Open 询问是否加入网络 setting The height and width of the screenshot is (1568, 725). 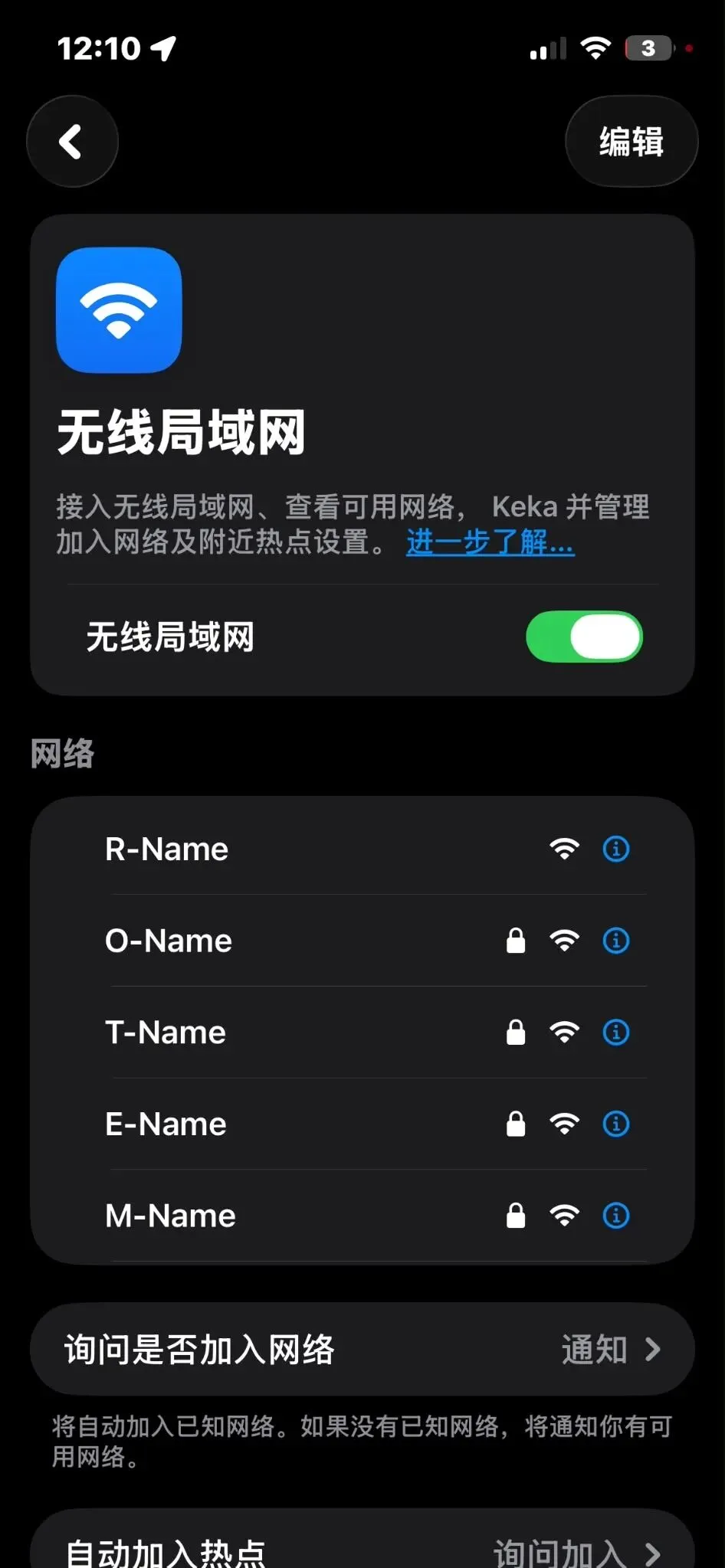click(x=362, y=1349)
